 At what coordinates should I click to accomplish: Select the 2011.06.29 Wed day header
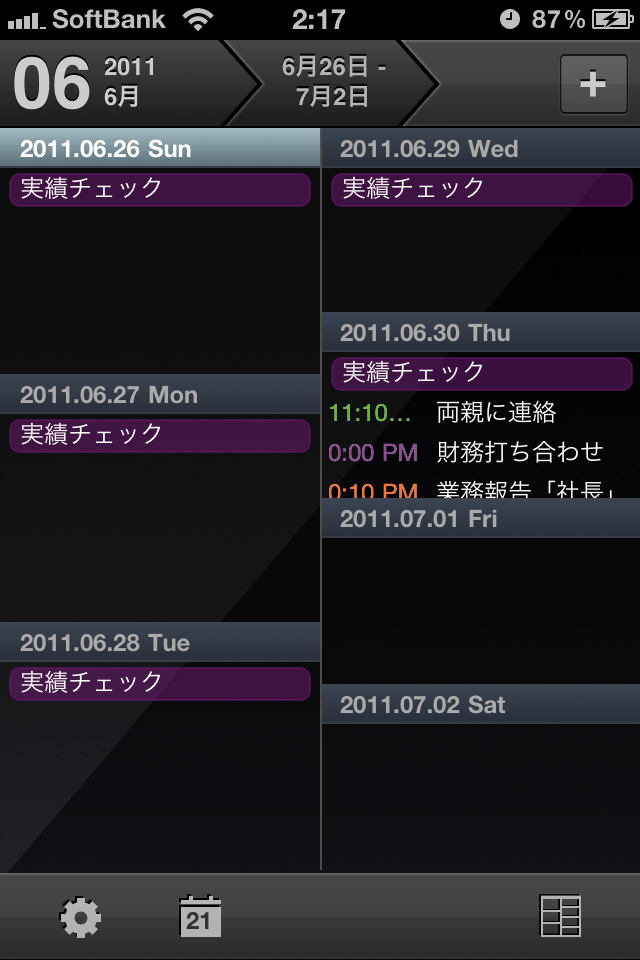coord(481,149)
